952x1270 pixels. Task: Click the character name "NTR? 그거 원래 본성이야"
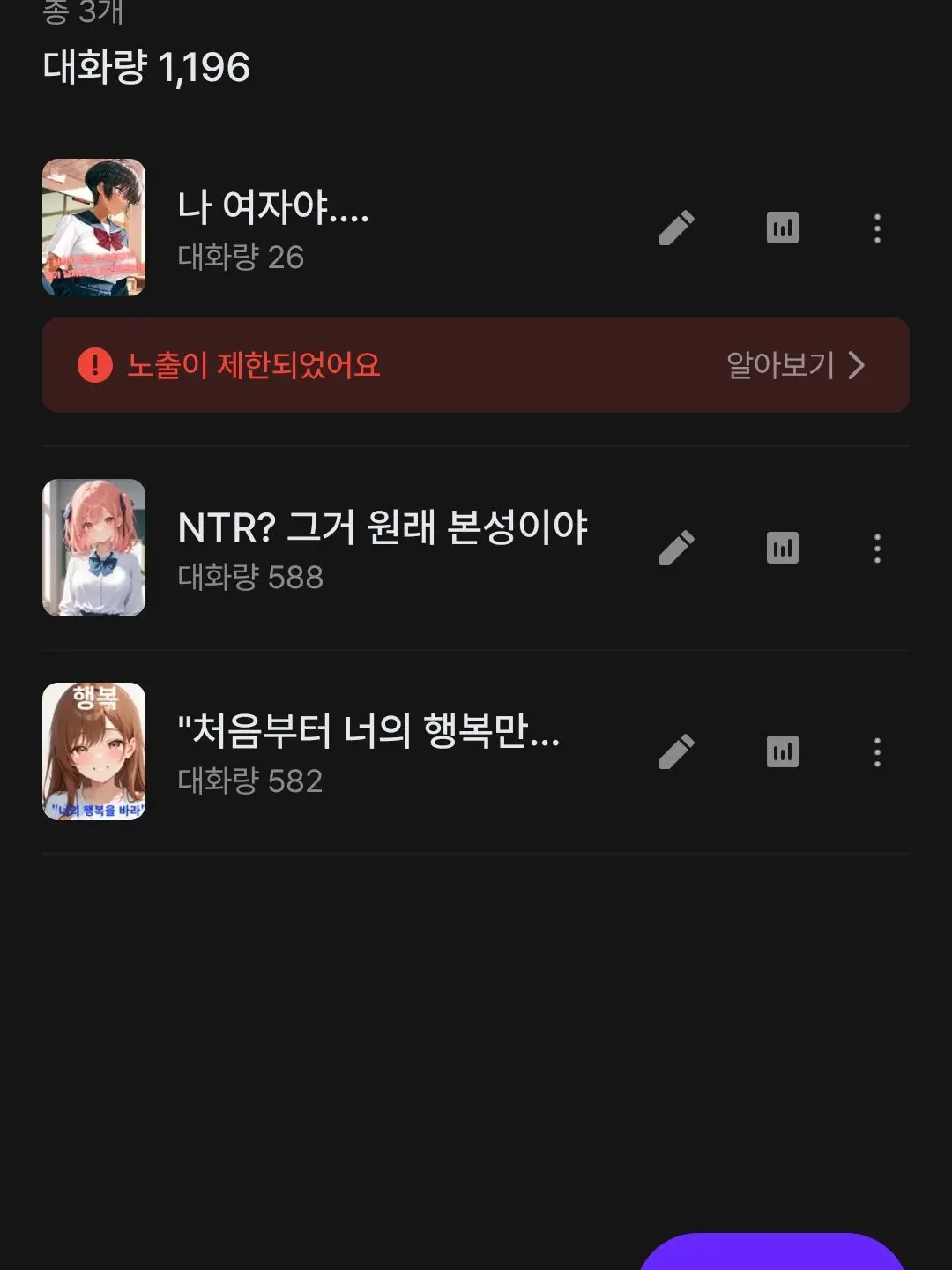tap(383, 527)
